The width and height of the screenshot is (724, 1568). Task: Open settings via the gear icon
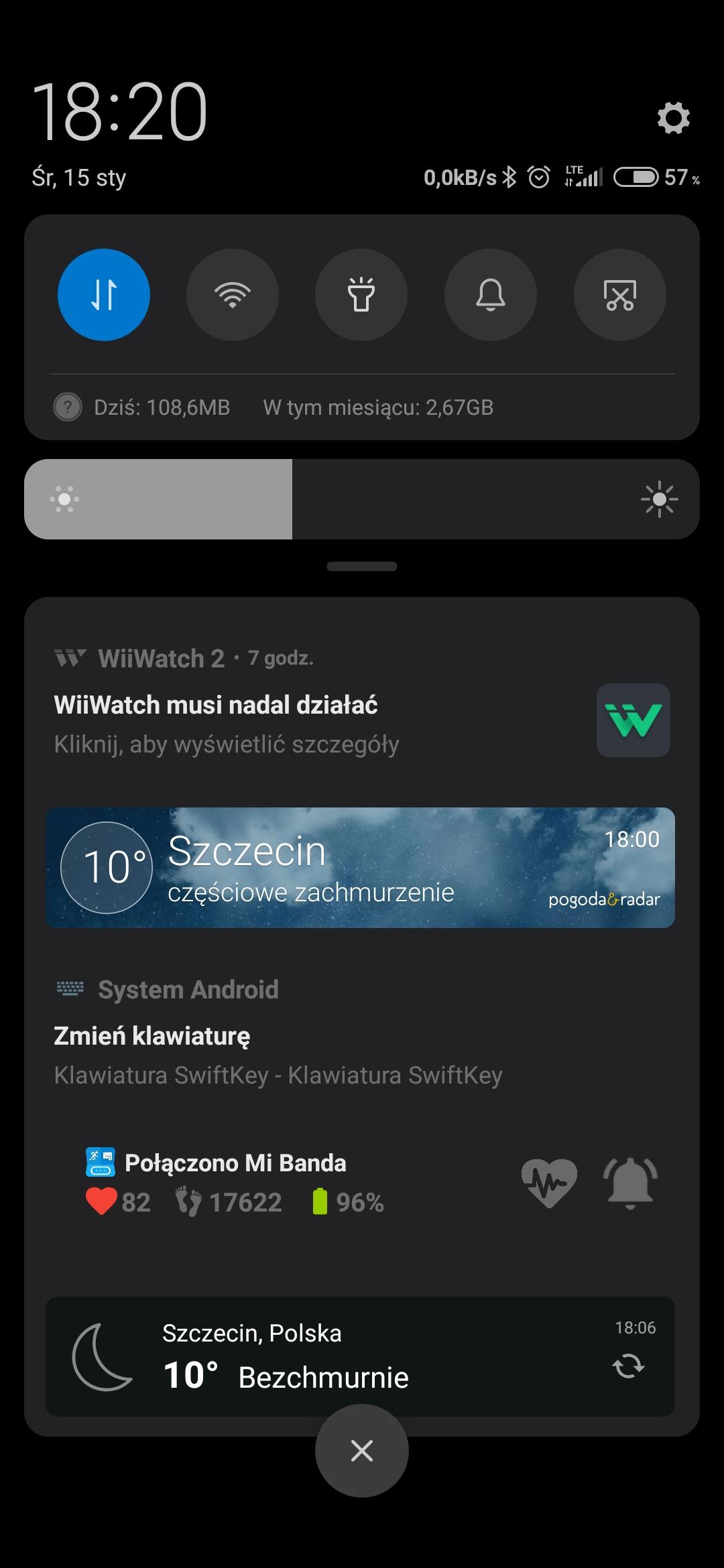tap(673, 119)
